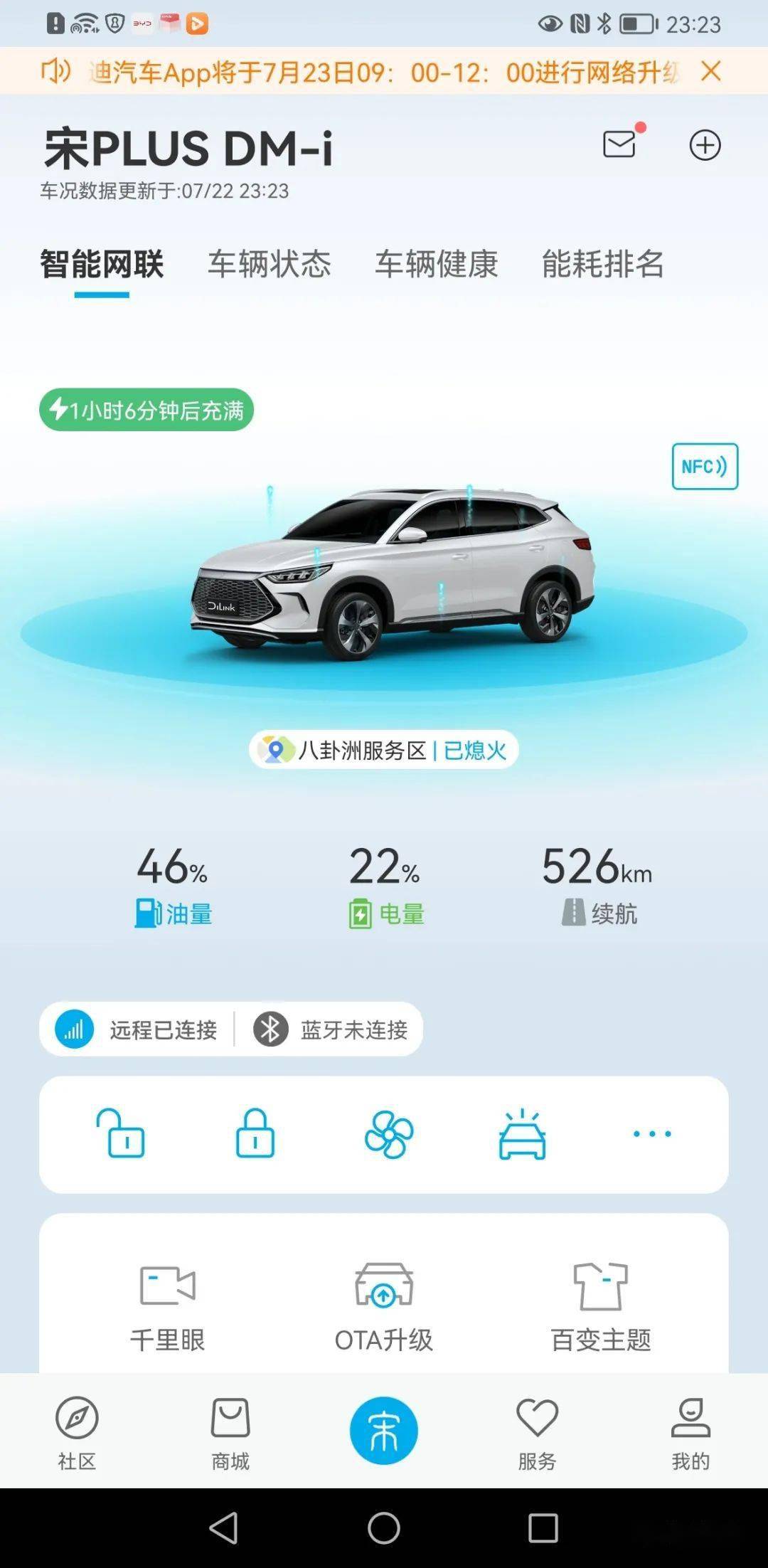The width and height of the screenshot is (768, 1568).
Task: Open OTA升级
Action: pyautogui.click(x=384, y=1306)
